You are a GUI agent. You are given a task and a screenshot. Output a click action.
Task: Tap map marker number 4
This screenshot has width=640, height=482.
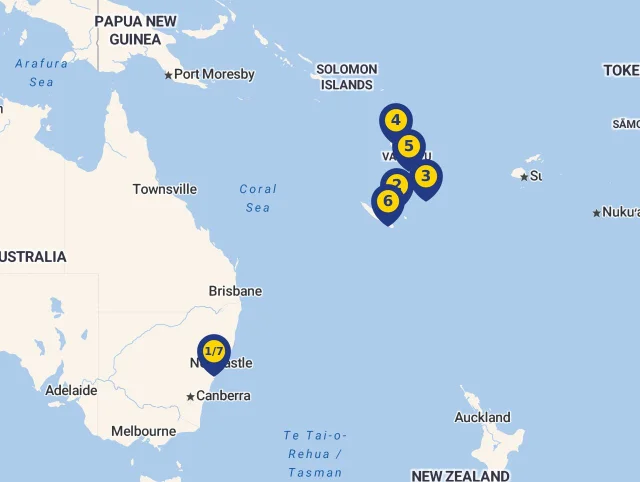[x=396, y=121]
